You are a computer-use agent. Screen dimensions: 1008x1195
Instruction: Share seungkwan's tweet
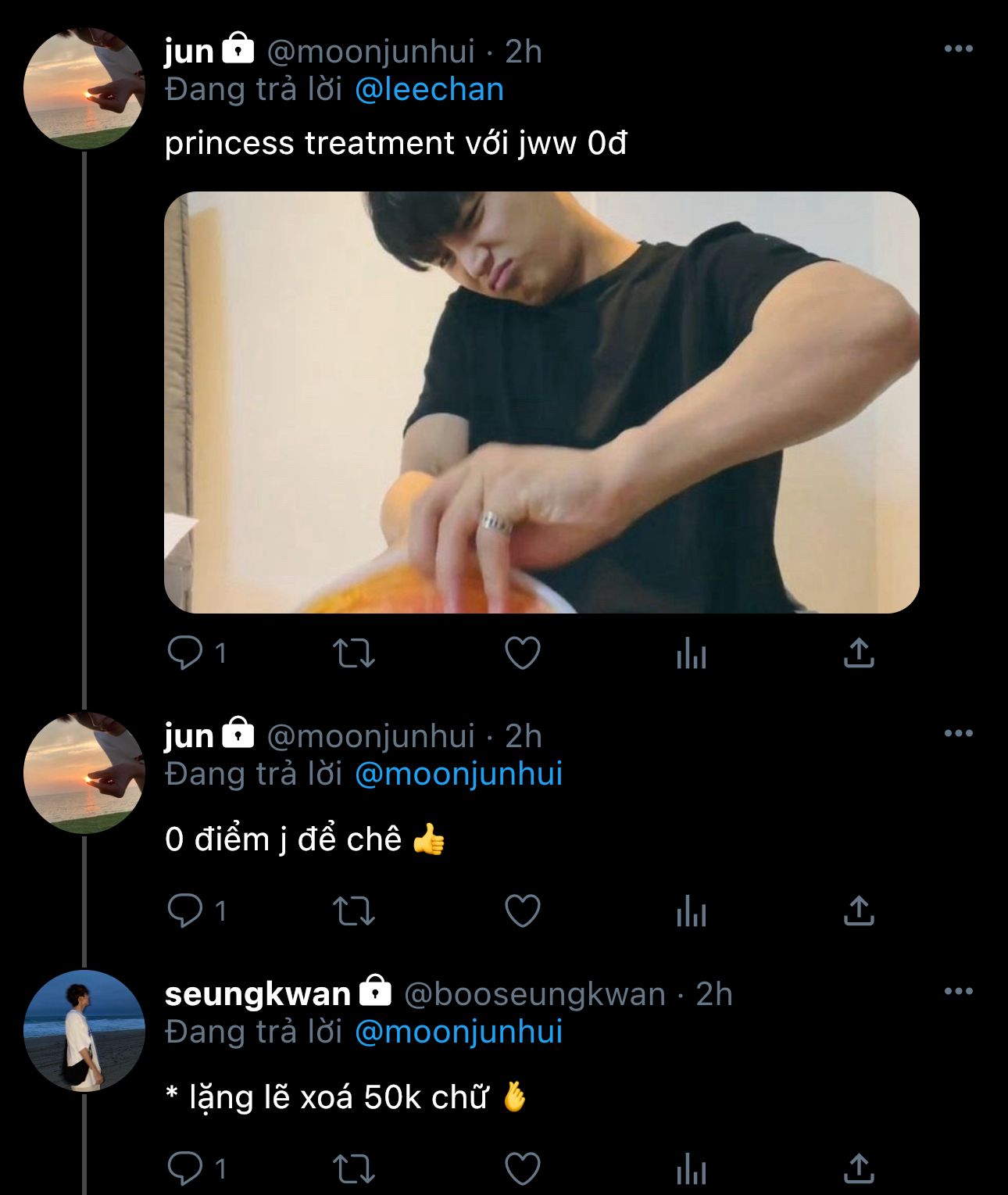[x=859, y=1168]
